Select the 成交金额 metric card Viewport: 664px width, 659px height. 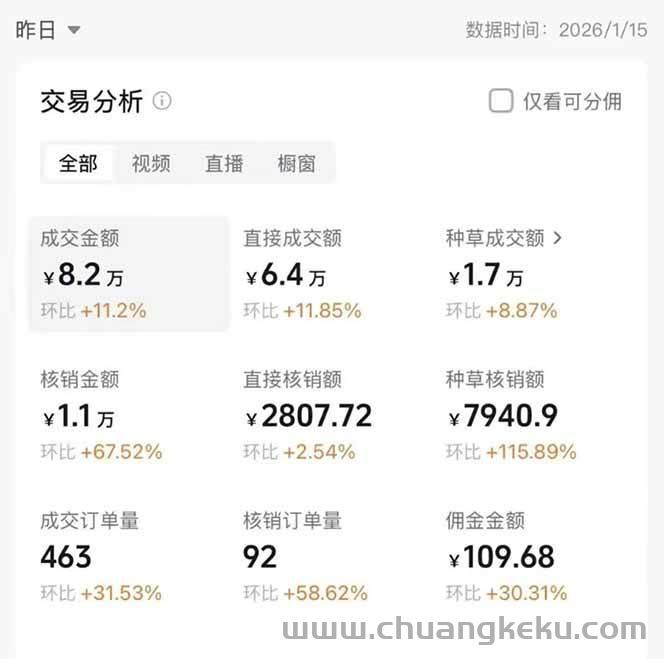tap(128, 274)
